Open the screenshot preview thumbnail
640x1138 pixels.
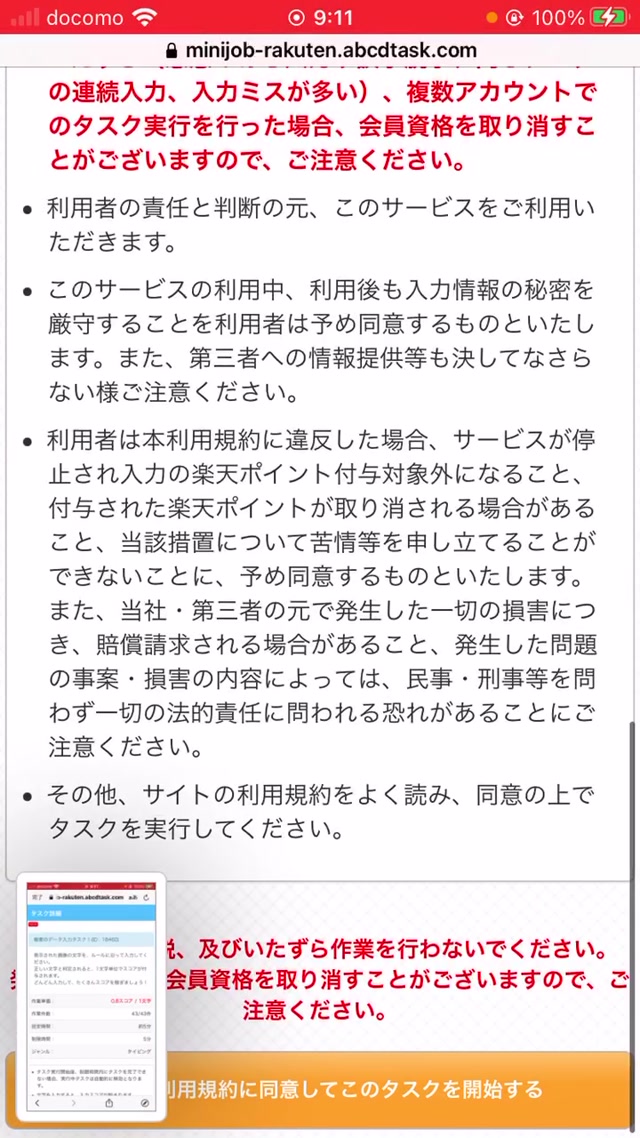point(91,996)
